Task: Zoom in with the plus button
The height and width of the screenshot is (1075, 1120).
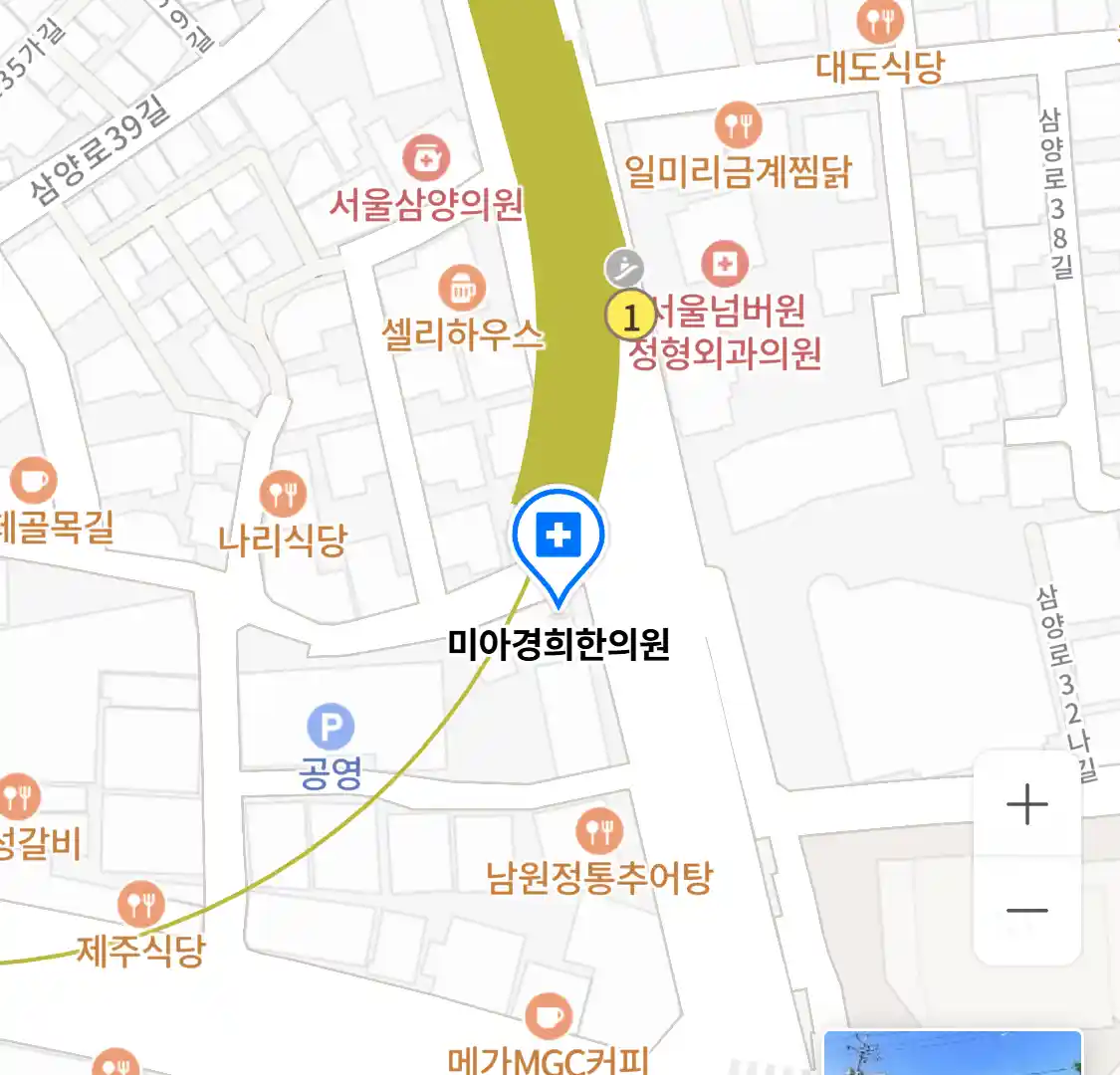Action: click(x=1026, y=804)
